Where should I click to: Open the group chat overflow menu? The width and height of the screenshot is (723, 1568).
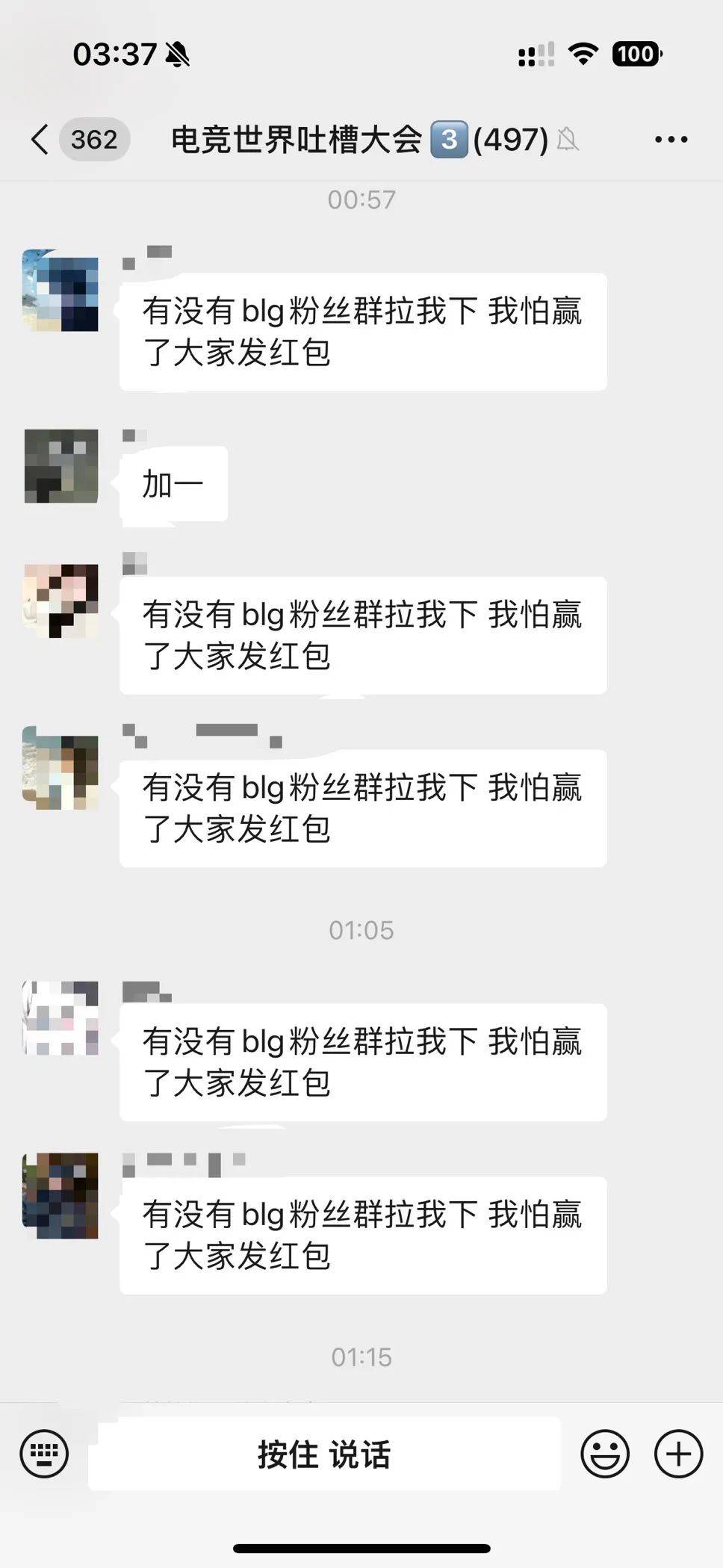(670, 140)
